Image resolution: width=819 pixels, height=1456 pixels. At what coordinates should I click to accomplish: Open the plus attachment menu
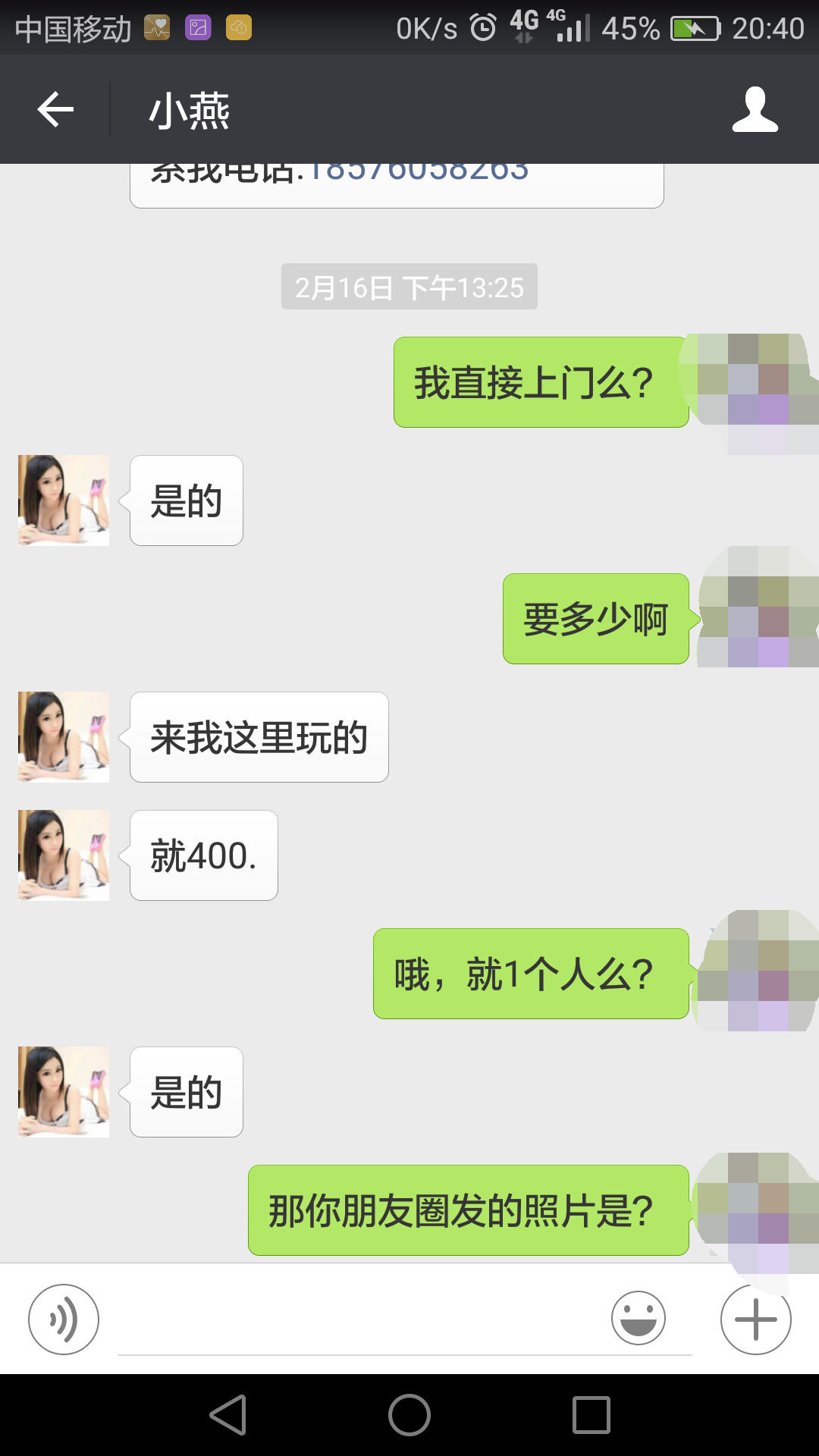tap(755, 1319)
